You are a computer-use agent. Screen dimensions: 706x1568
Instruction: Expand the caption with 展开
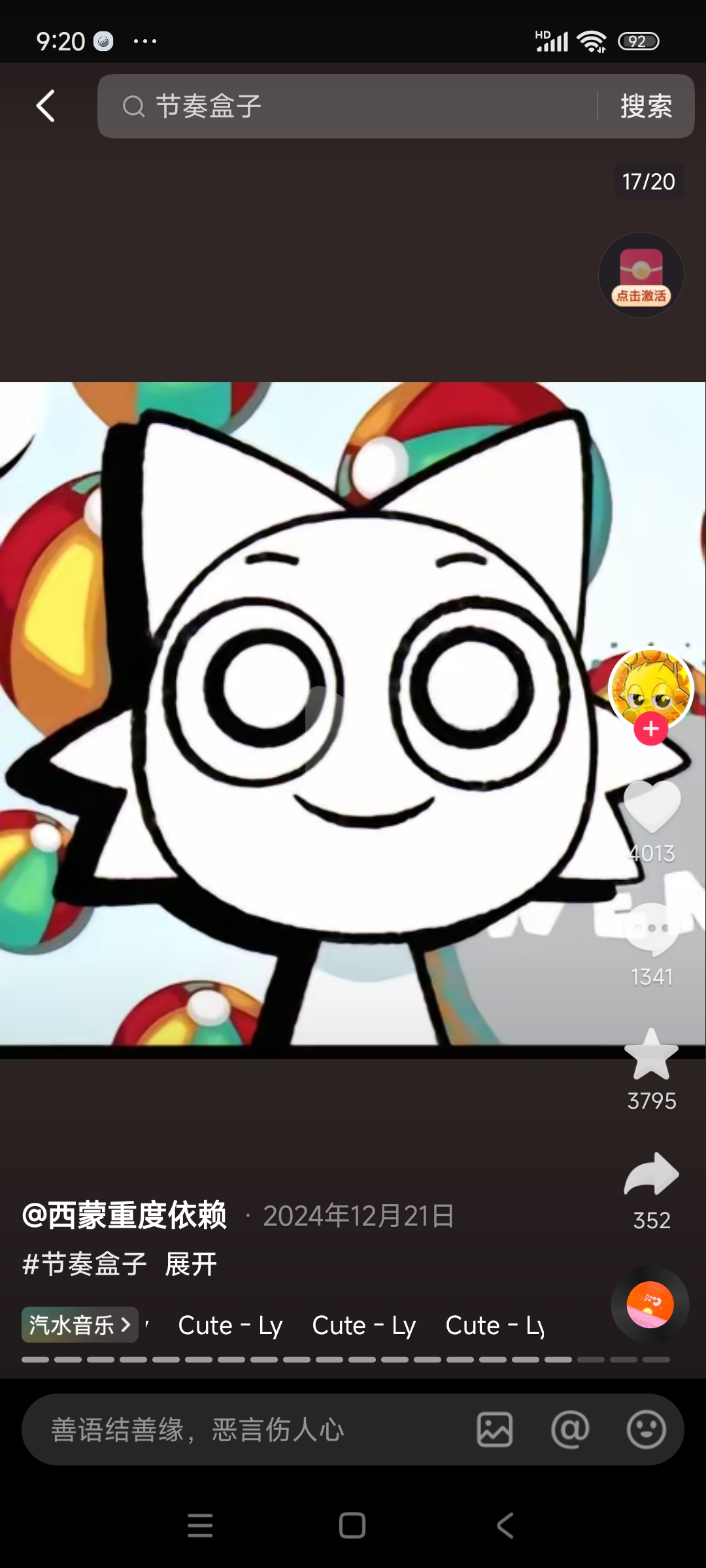191,1264
